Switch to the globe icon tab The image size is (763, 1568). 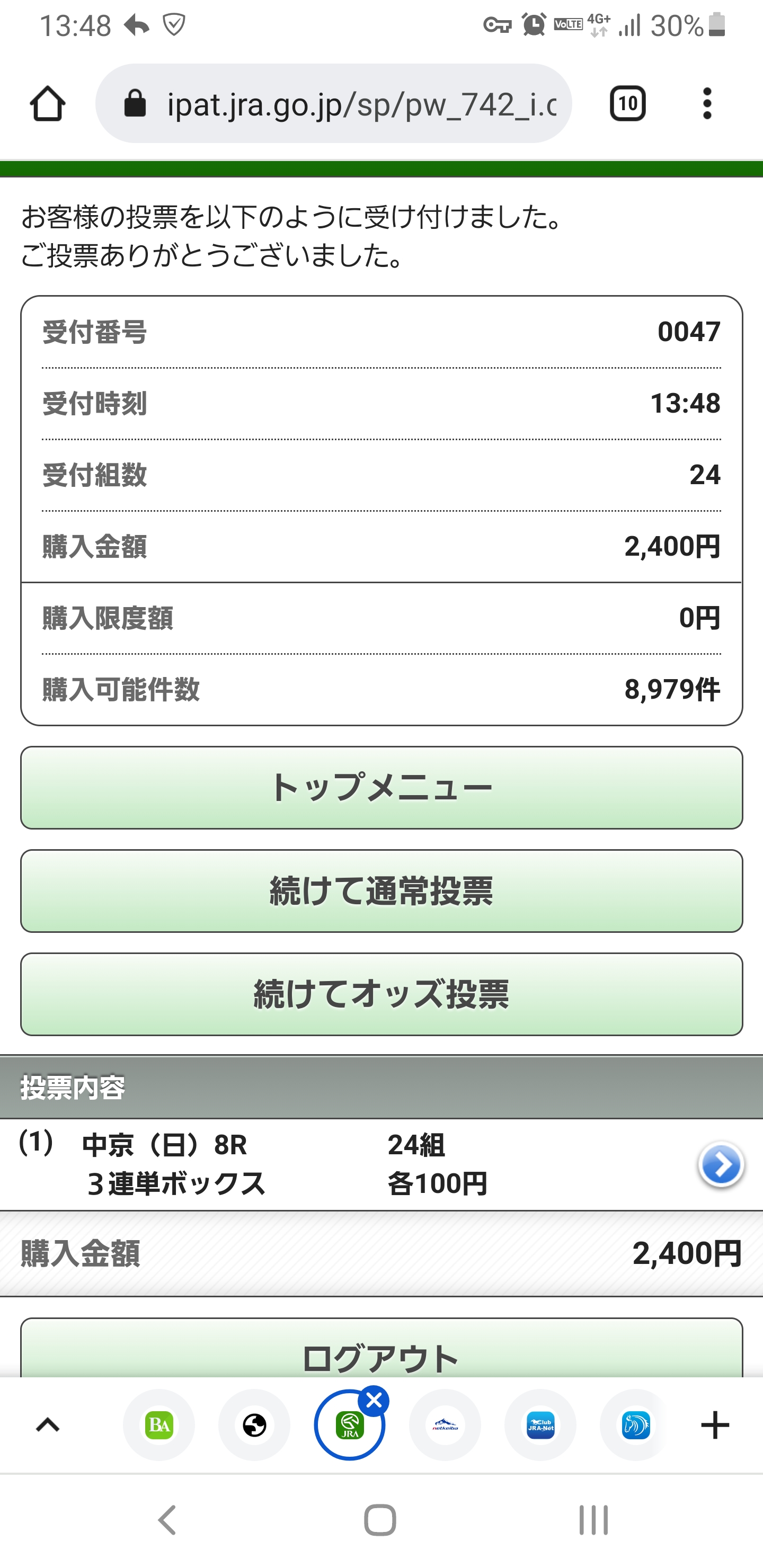click(254, 1425)
